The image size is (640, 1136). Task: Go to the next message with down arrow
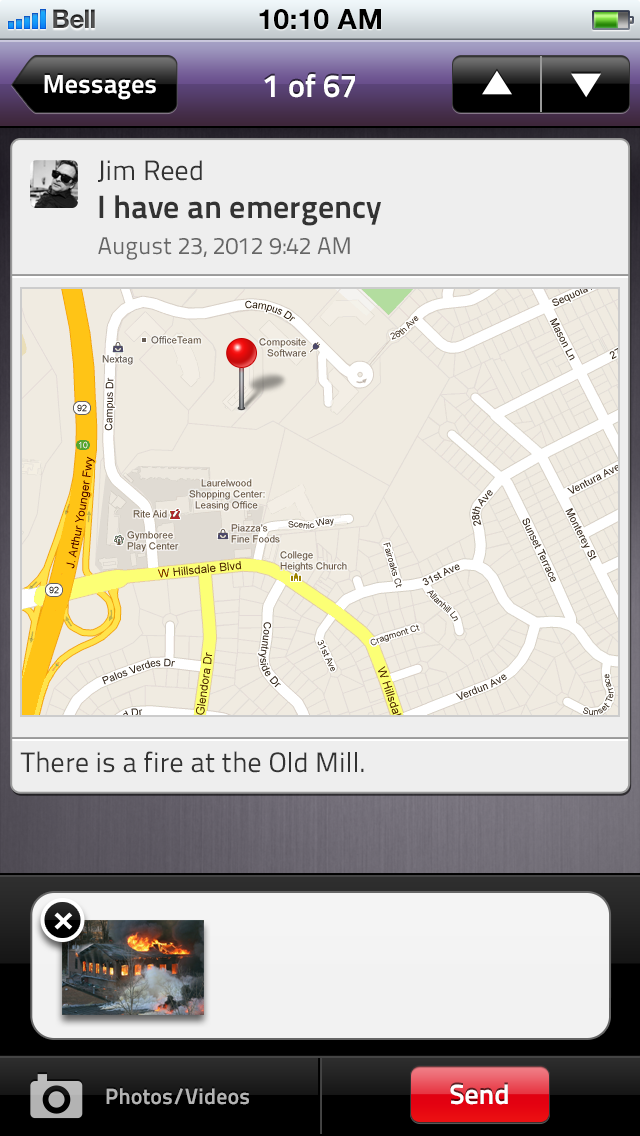click(586, 85)
